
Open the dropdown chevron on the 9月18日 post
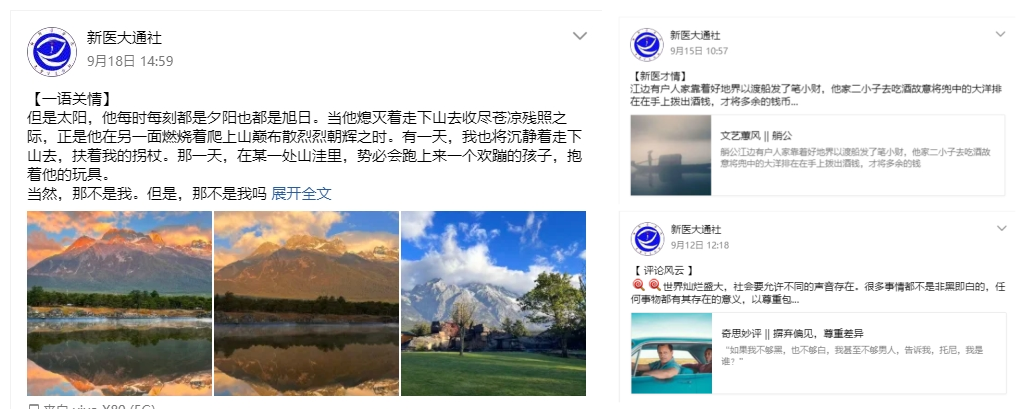point(579,37)
